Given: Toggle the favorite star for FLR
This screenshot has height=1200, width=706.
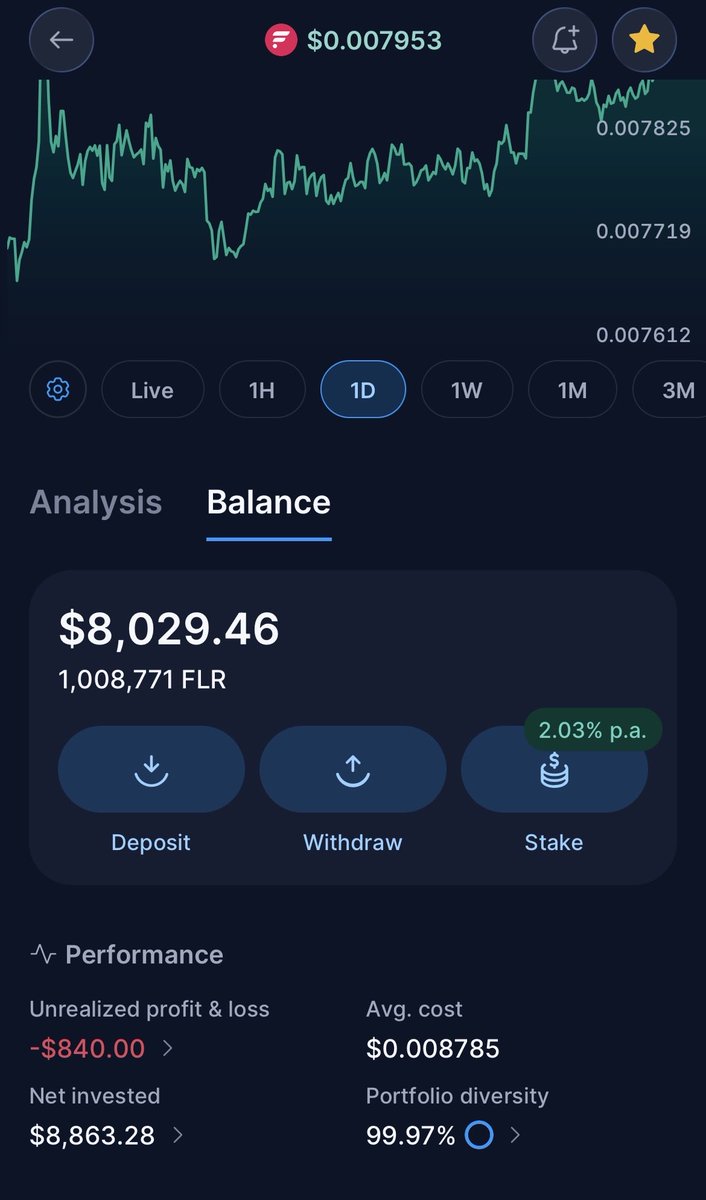Looking at the screenshot, I should coord(645,40).
